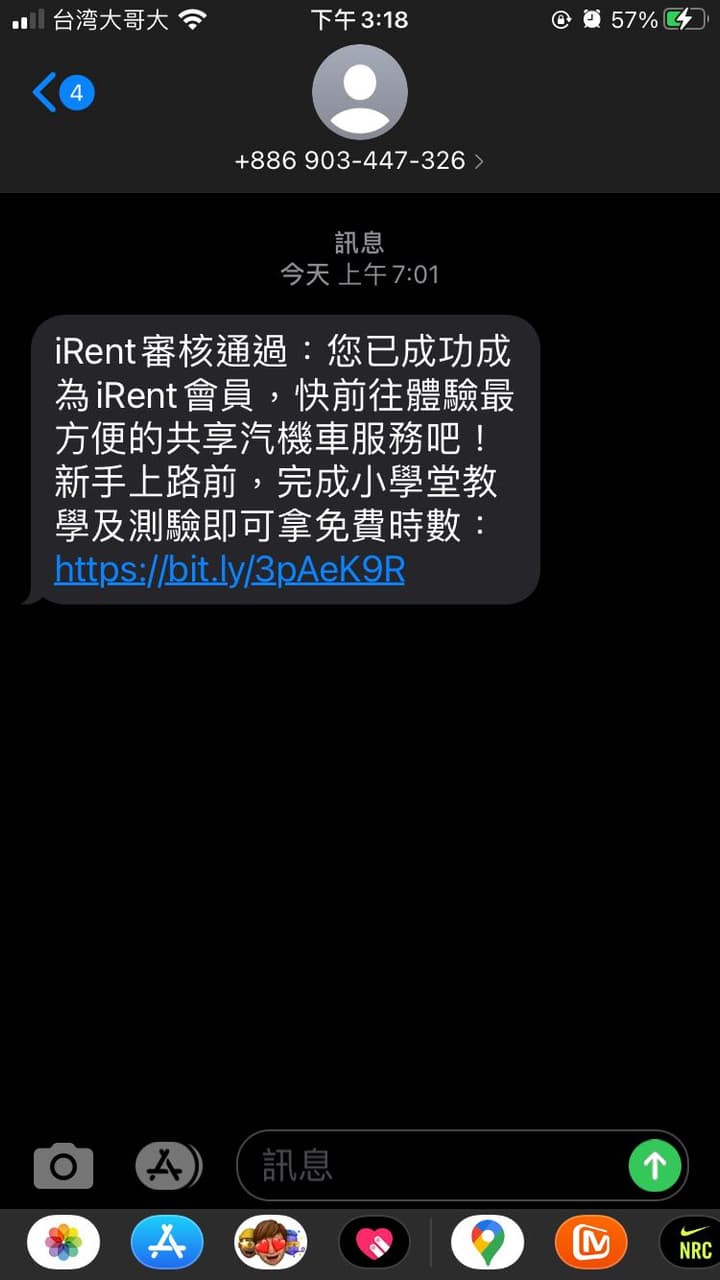Send the message with the green arrow
This screenshot has width=720, height=1280.
click(655, 1165)
